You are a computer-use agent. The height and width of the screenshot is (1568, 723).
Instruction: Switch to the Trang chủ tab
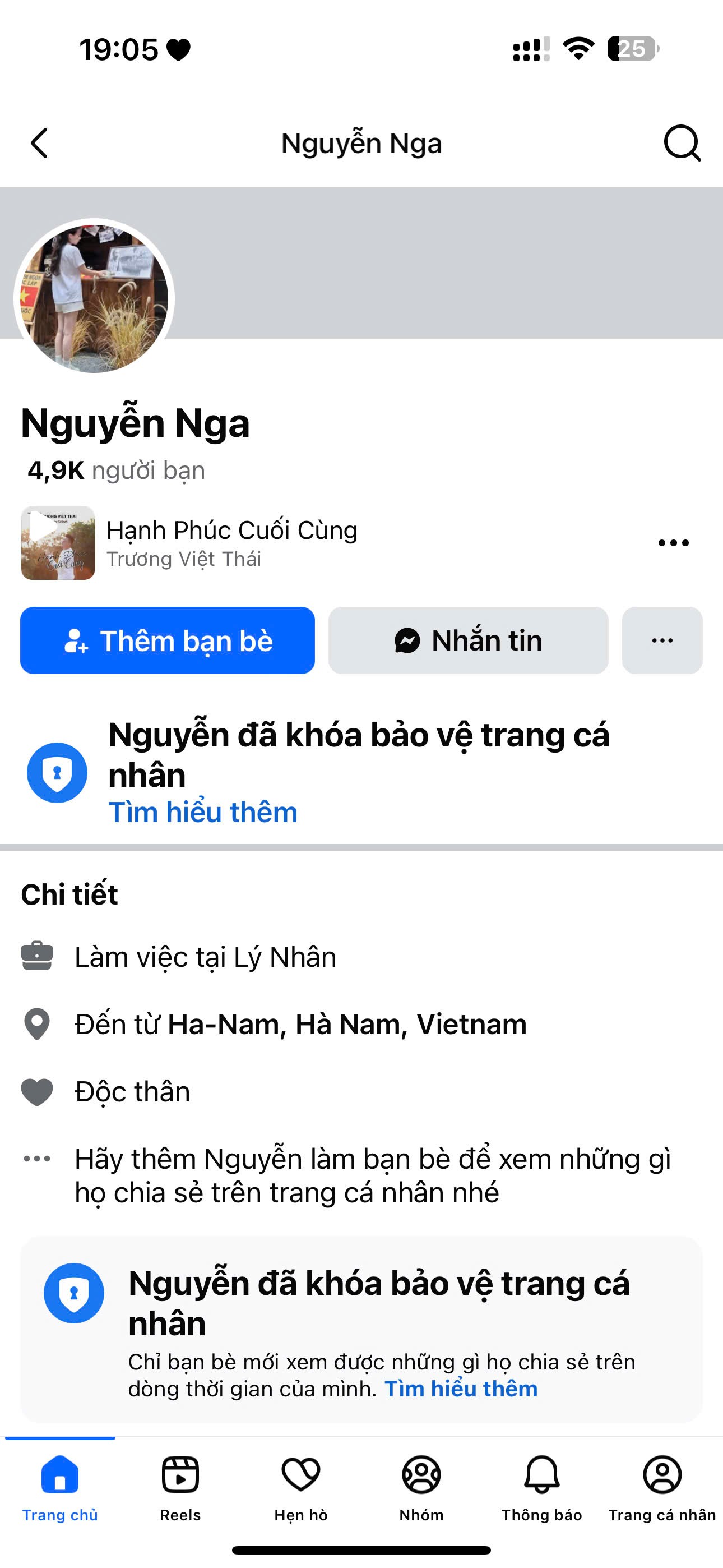[x=59, y=1485]
